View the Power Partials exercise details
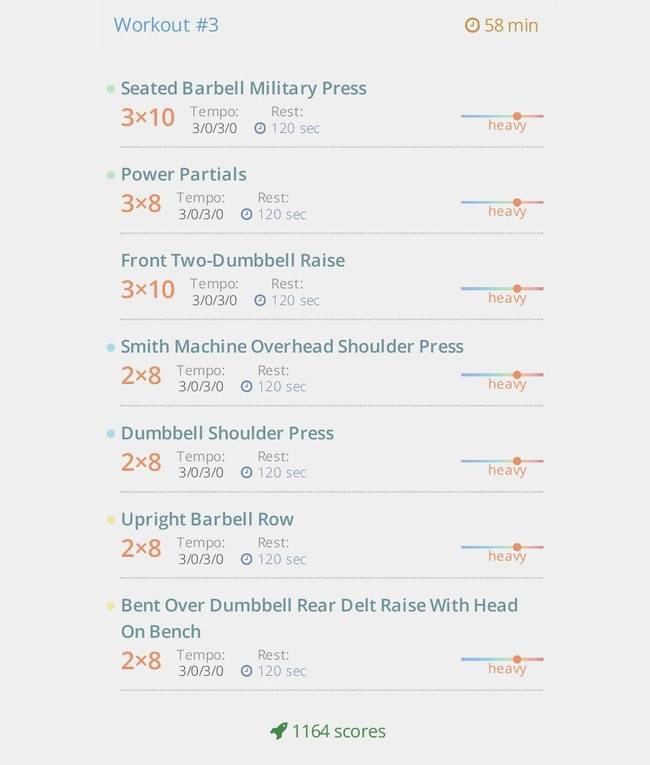The image size is (650, 765). coord(183,175)
